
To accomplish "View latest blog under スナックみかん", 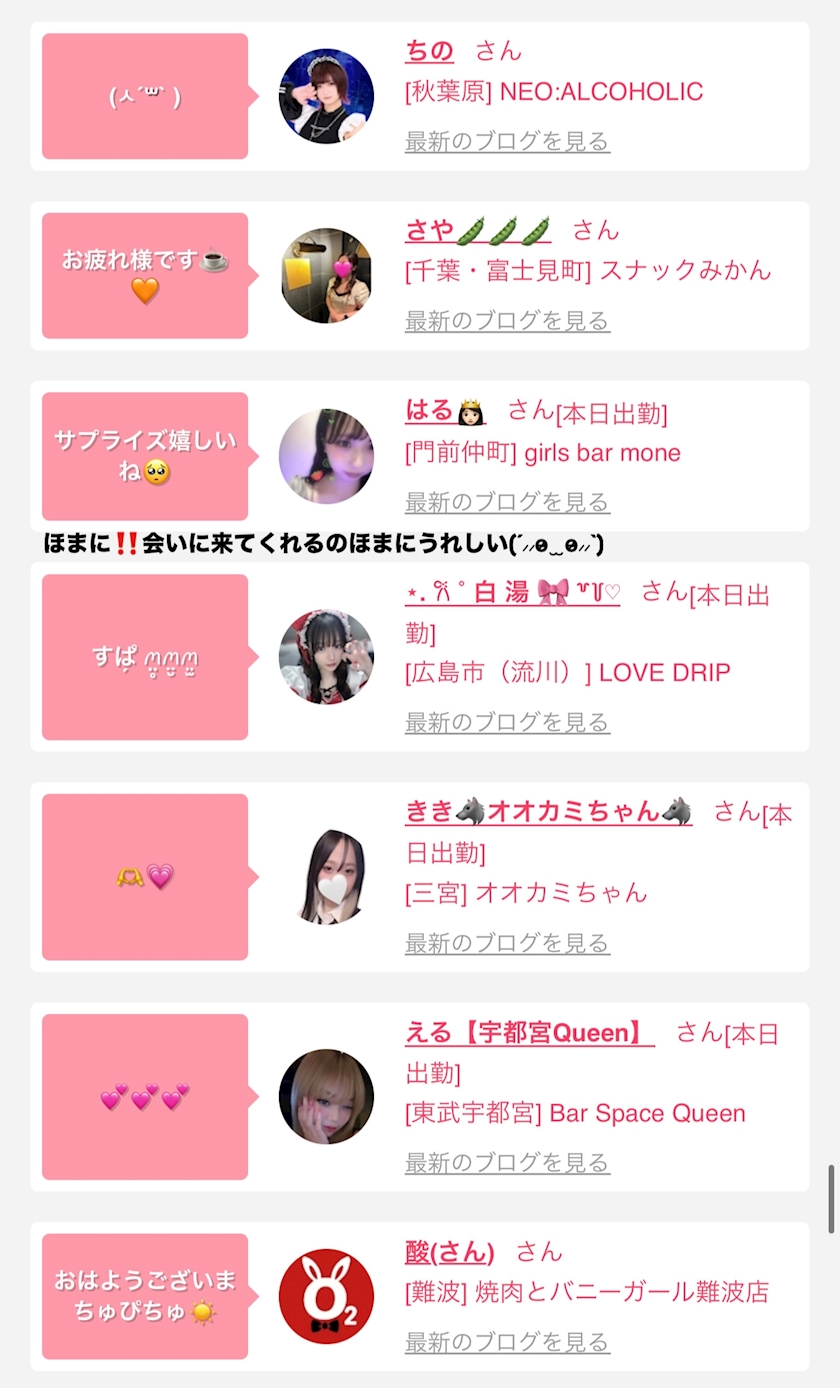I will coord(507,321).
